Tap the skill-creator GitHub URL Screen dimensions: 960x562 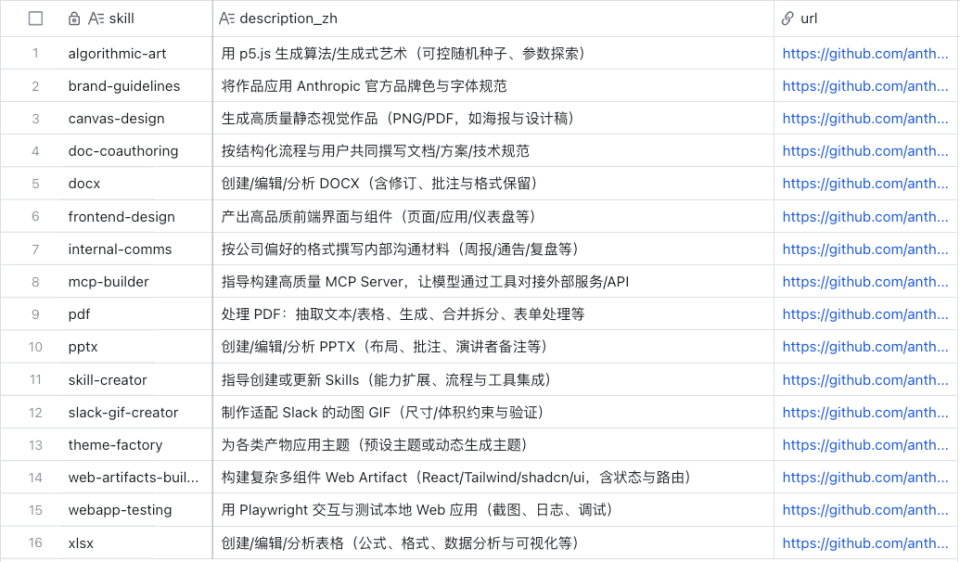tap(865, 380)
